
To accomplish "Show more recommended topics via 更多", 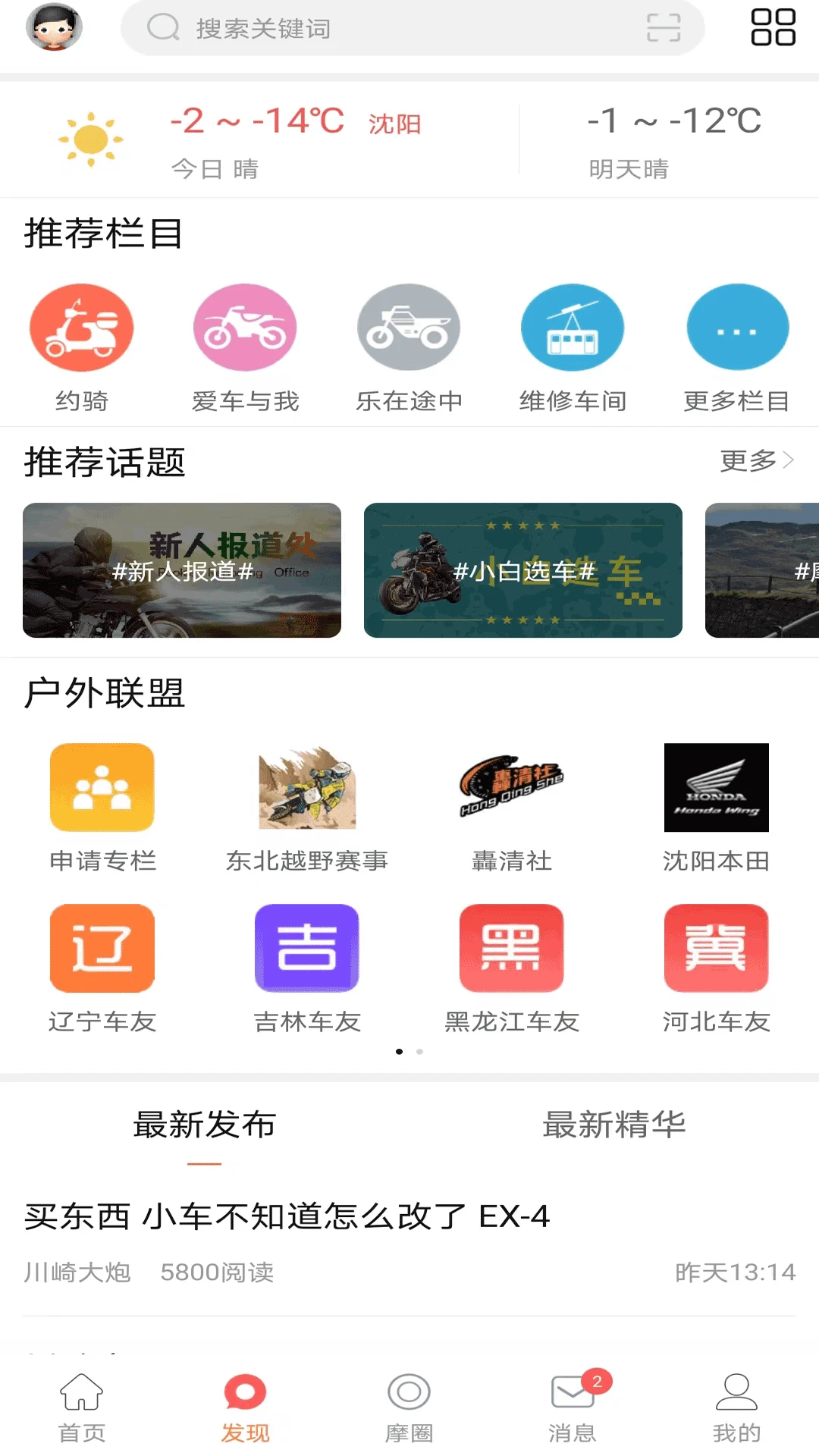I will pos(756,460).
